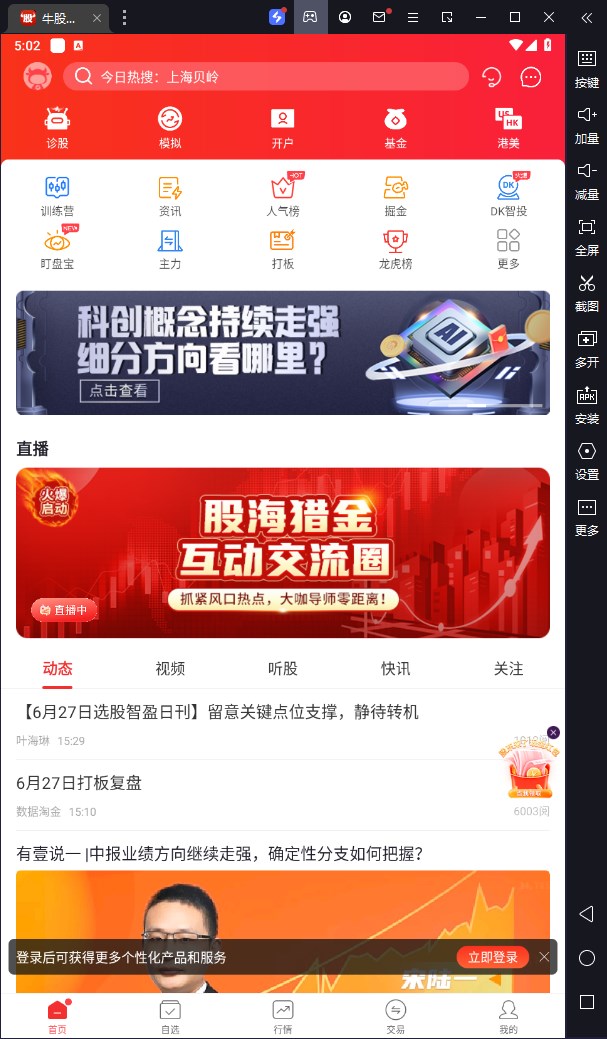Tap the 立即登录 login button

click(492, 957)
